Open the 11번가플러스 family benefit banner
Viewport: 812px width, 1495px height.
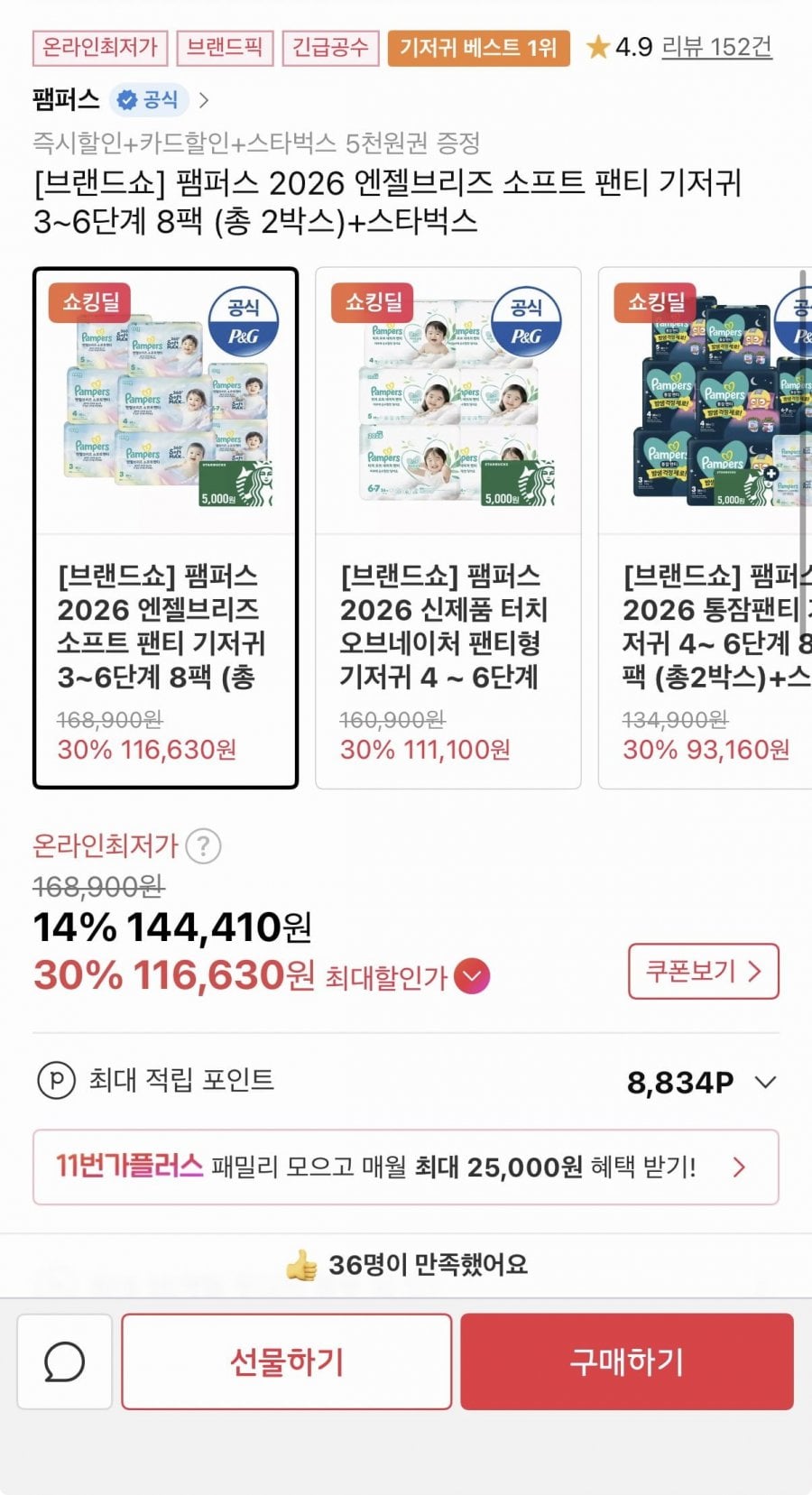405,1167
